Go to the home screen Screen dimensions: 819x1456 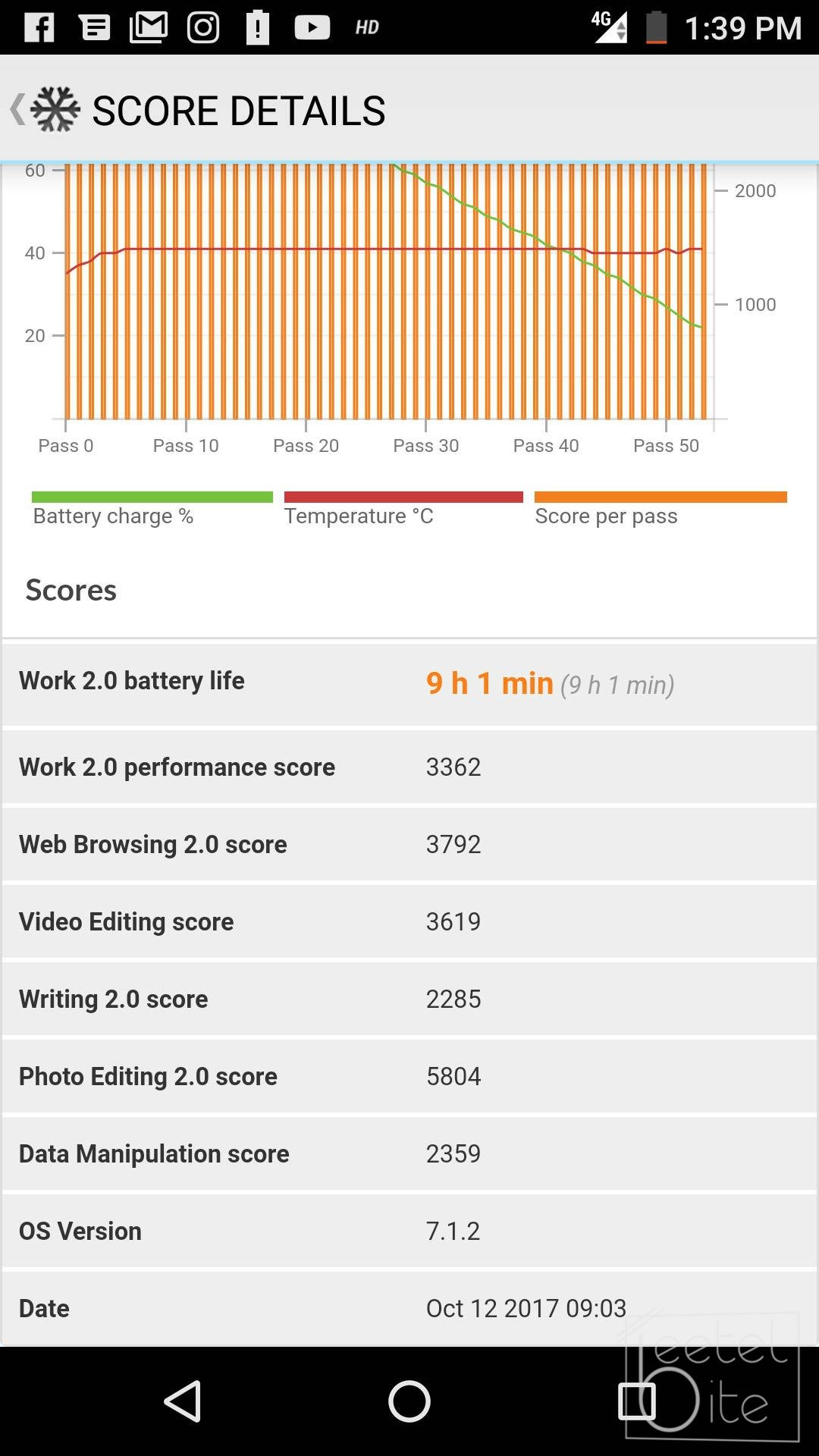coord(409,1401)
